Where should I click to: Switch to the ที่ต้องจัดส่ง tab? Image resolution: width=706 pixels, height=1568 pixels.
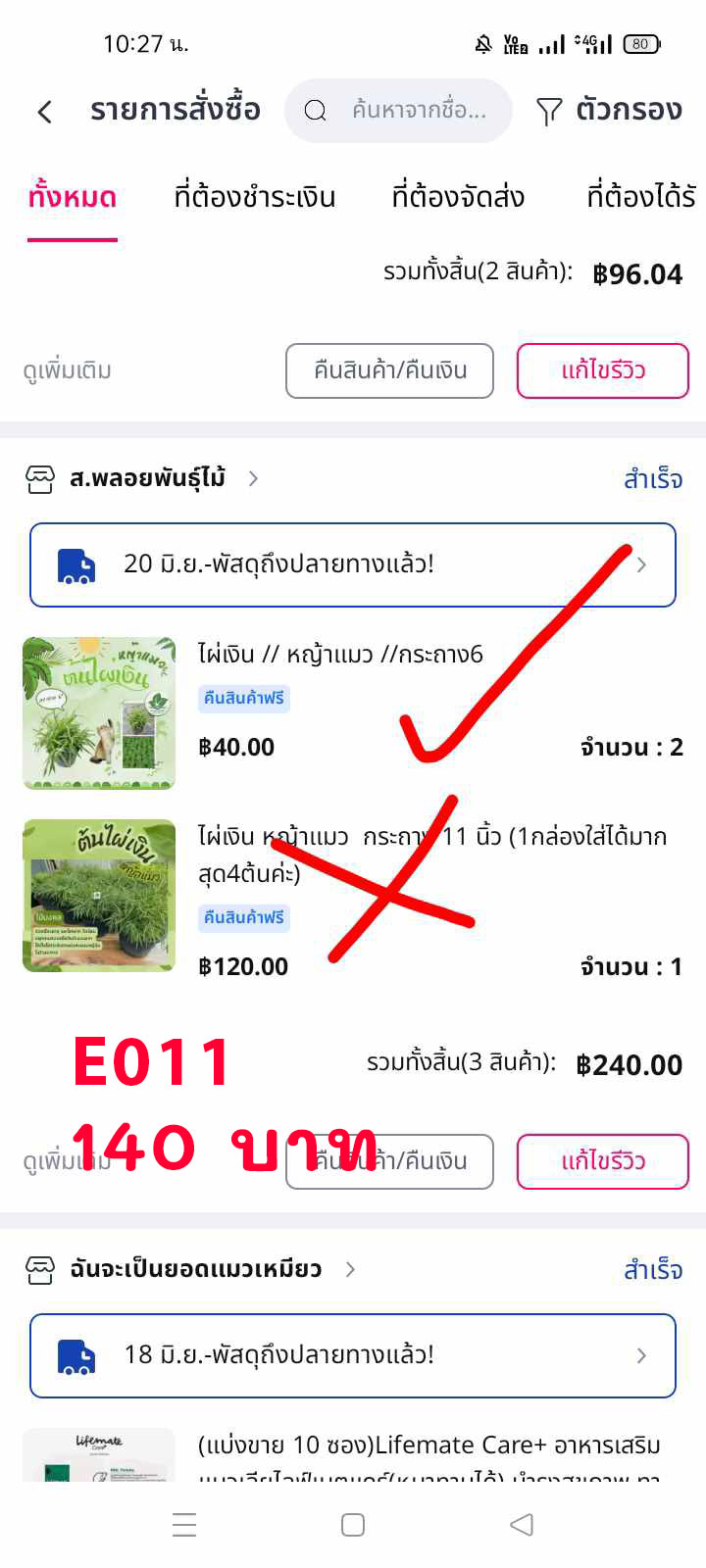point(458,198)
